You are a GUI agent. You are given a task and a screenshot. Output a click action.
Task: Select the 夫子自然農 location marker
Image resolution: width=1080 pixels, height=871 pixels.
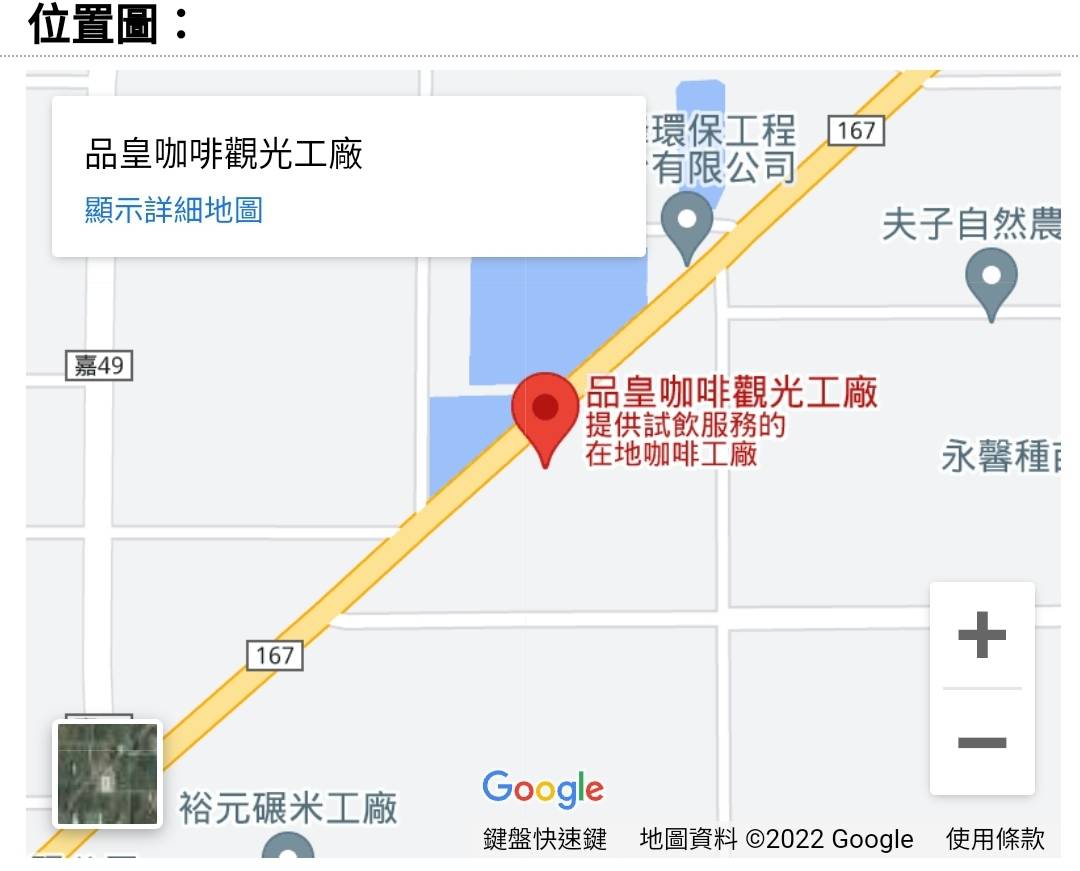point(990,279)
